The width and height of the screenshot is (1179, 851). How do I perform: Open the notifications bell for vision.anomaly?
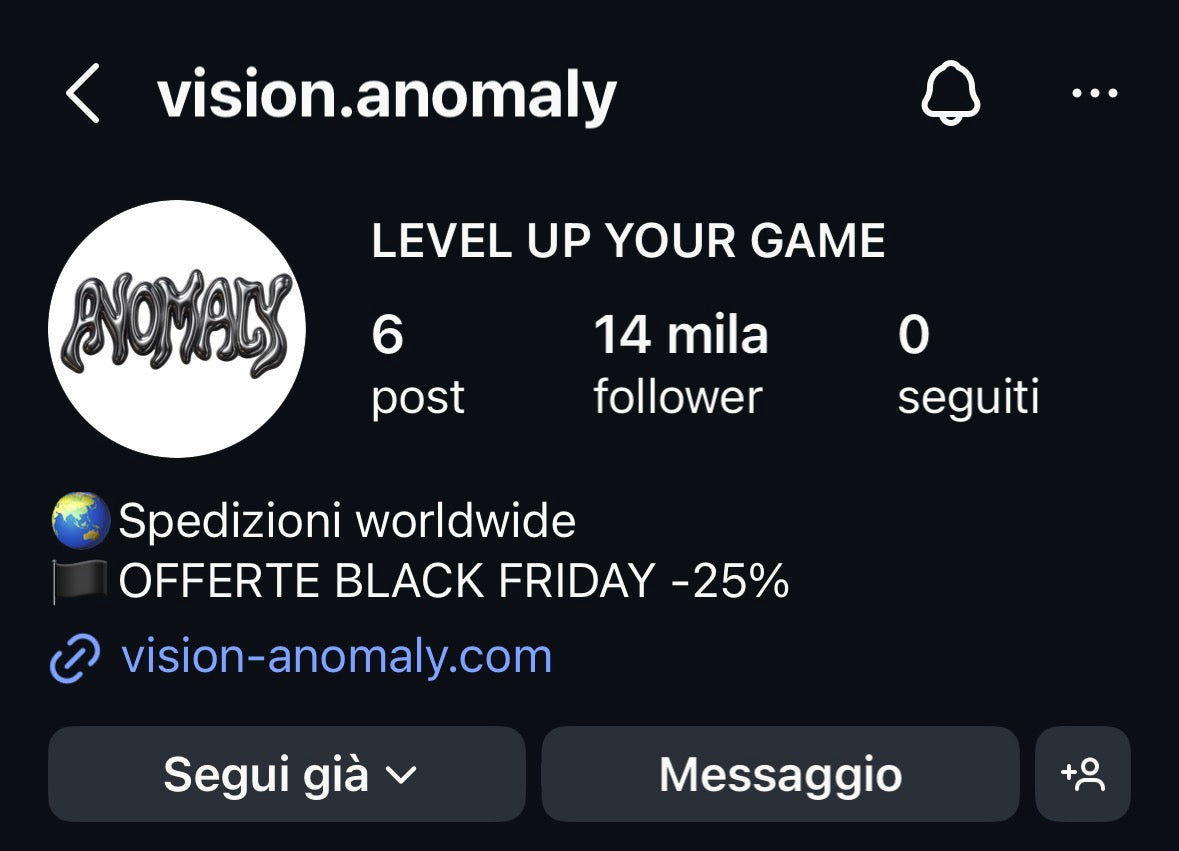point(950,94)
